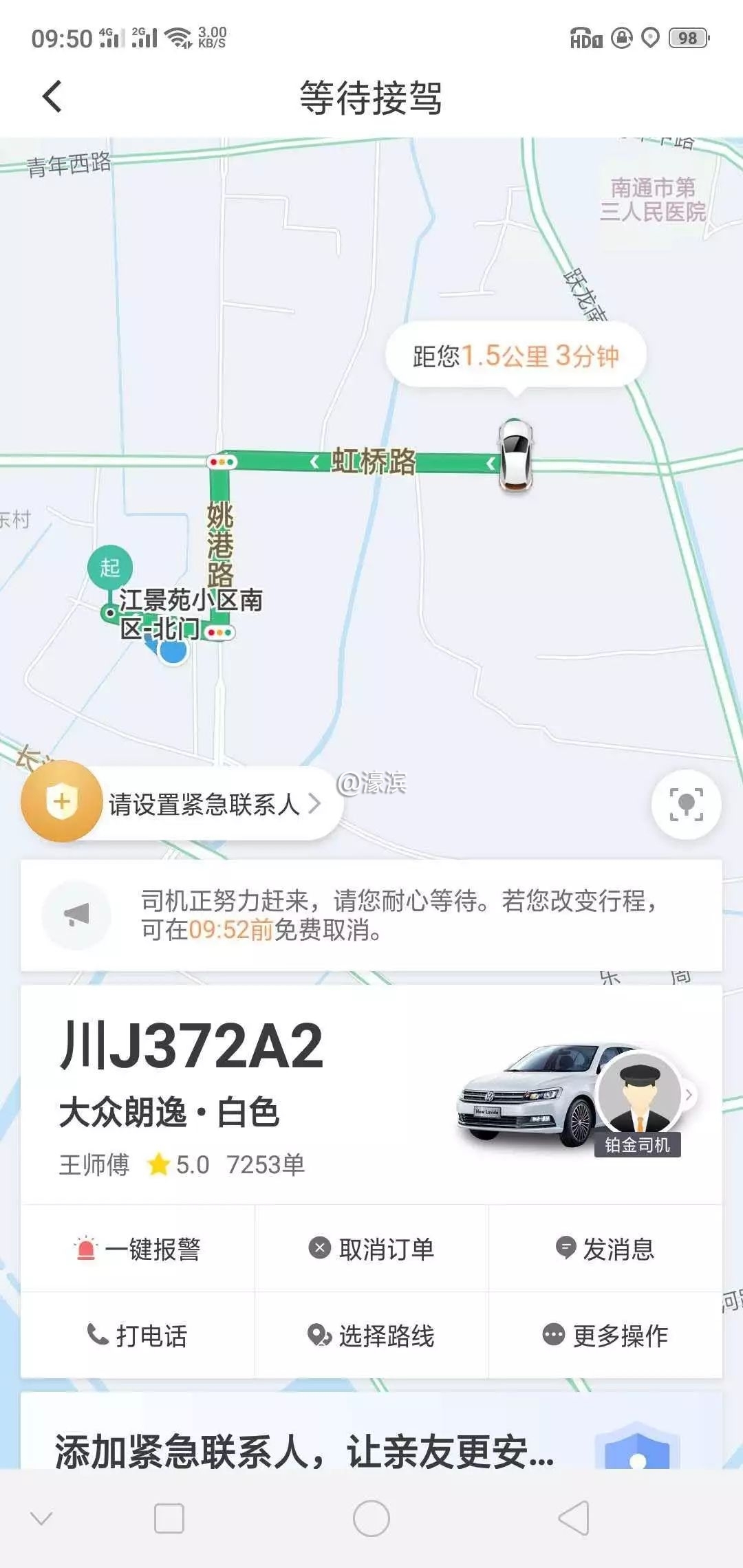Open the 添加紧急联系人 safety card
This screenshot has width=743, height=1568.
coord(371,1450)
